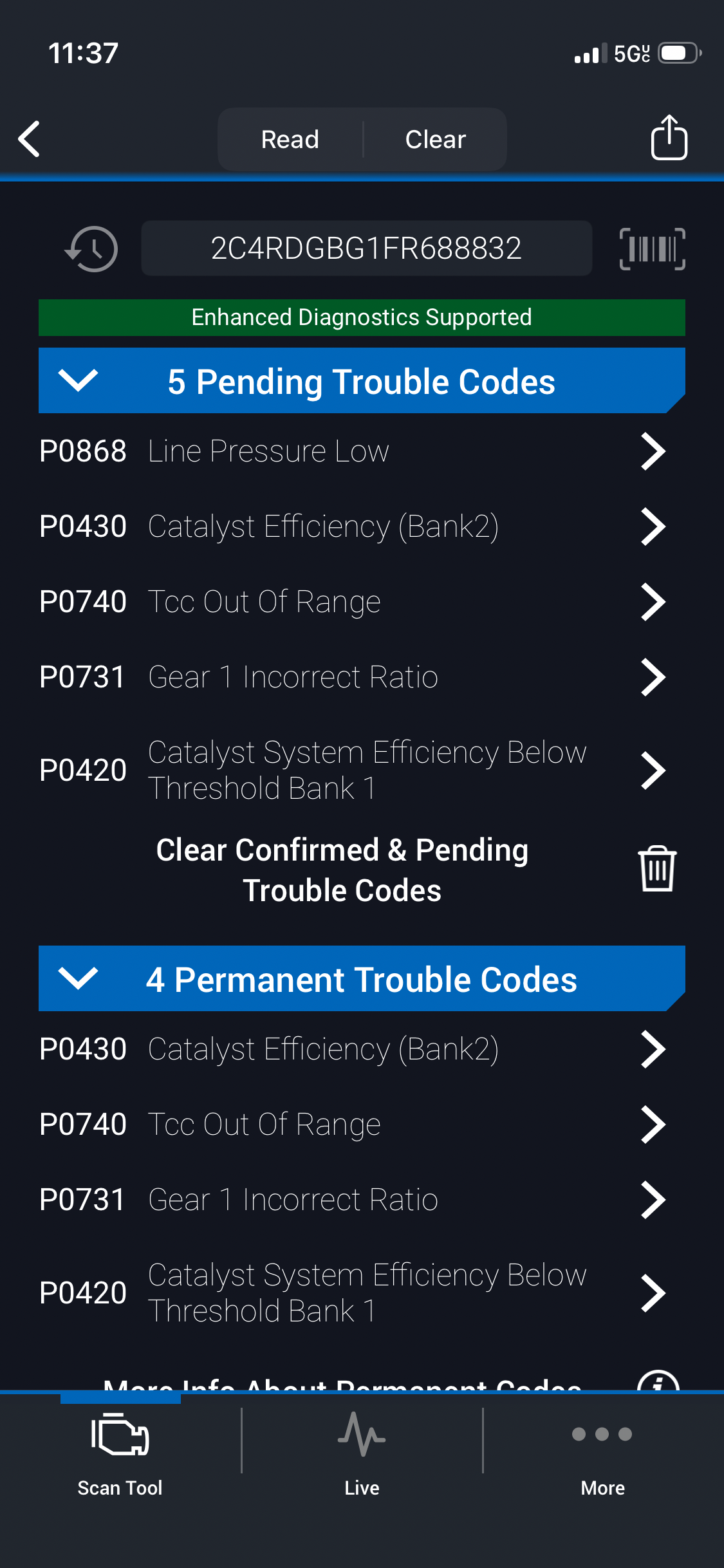Tap Clear in the top bar
The height and width of the screenshot is (1568, 724).
[435, 139]
